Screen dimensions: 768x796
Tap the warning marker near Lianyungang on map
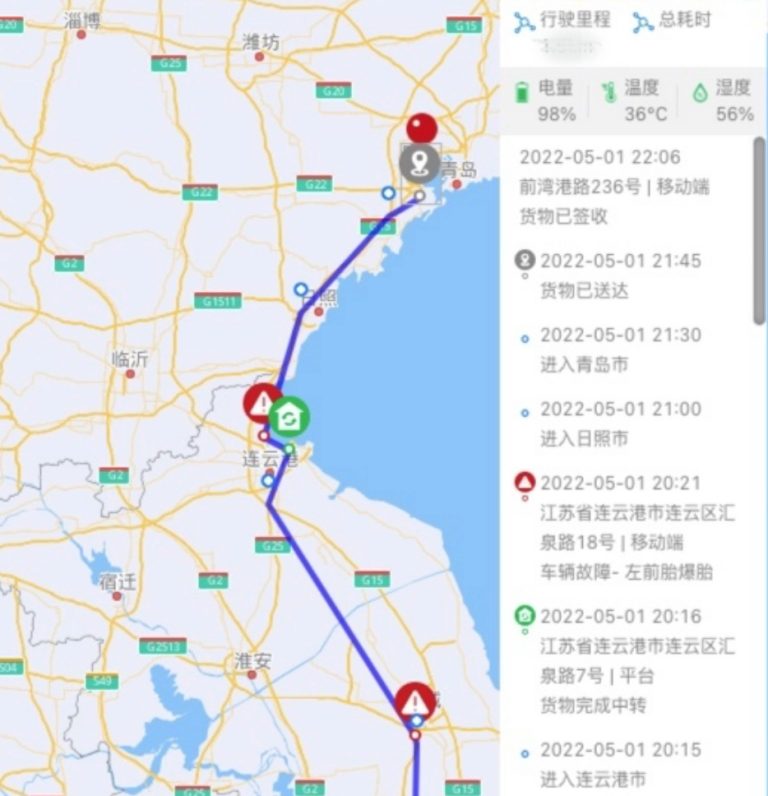261,404
